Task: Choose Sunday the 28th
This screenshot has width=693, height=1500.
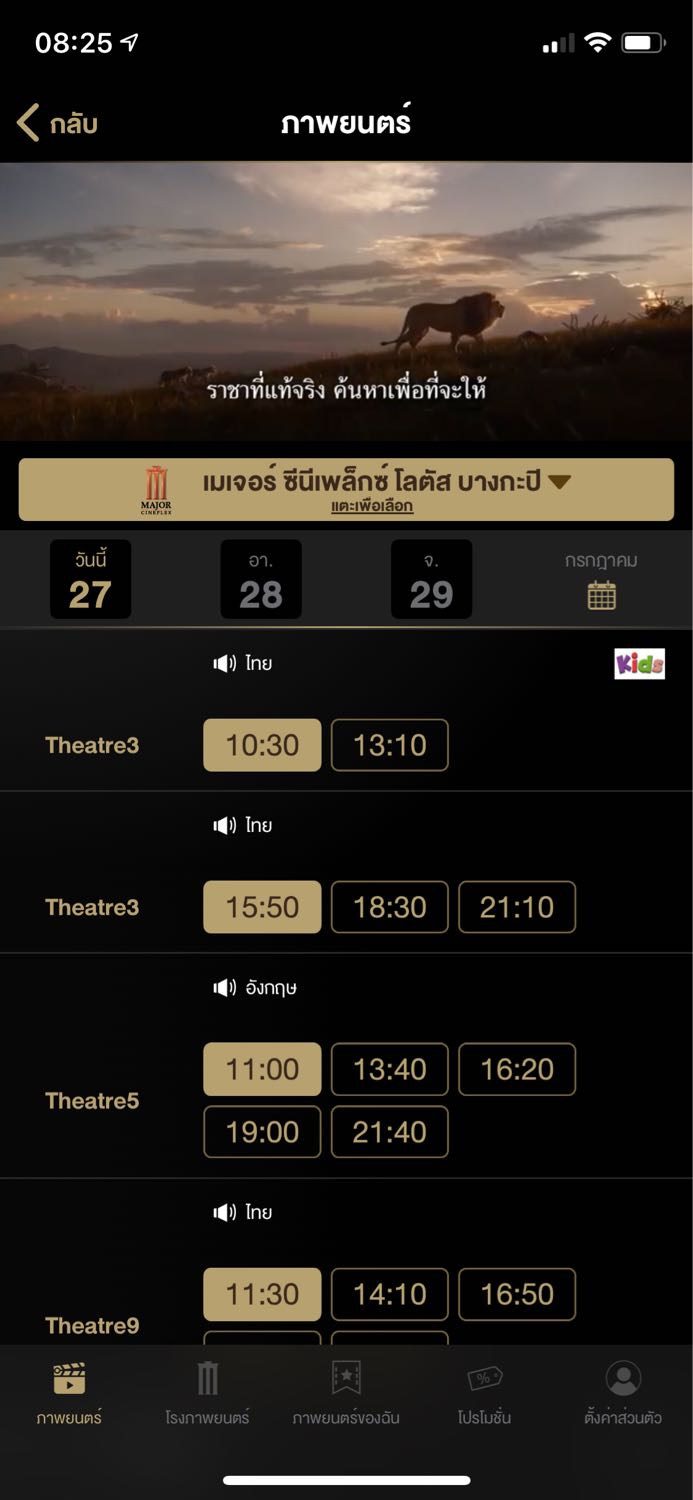Action: click(x=261, y=580)
